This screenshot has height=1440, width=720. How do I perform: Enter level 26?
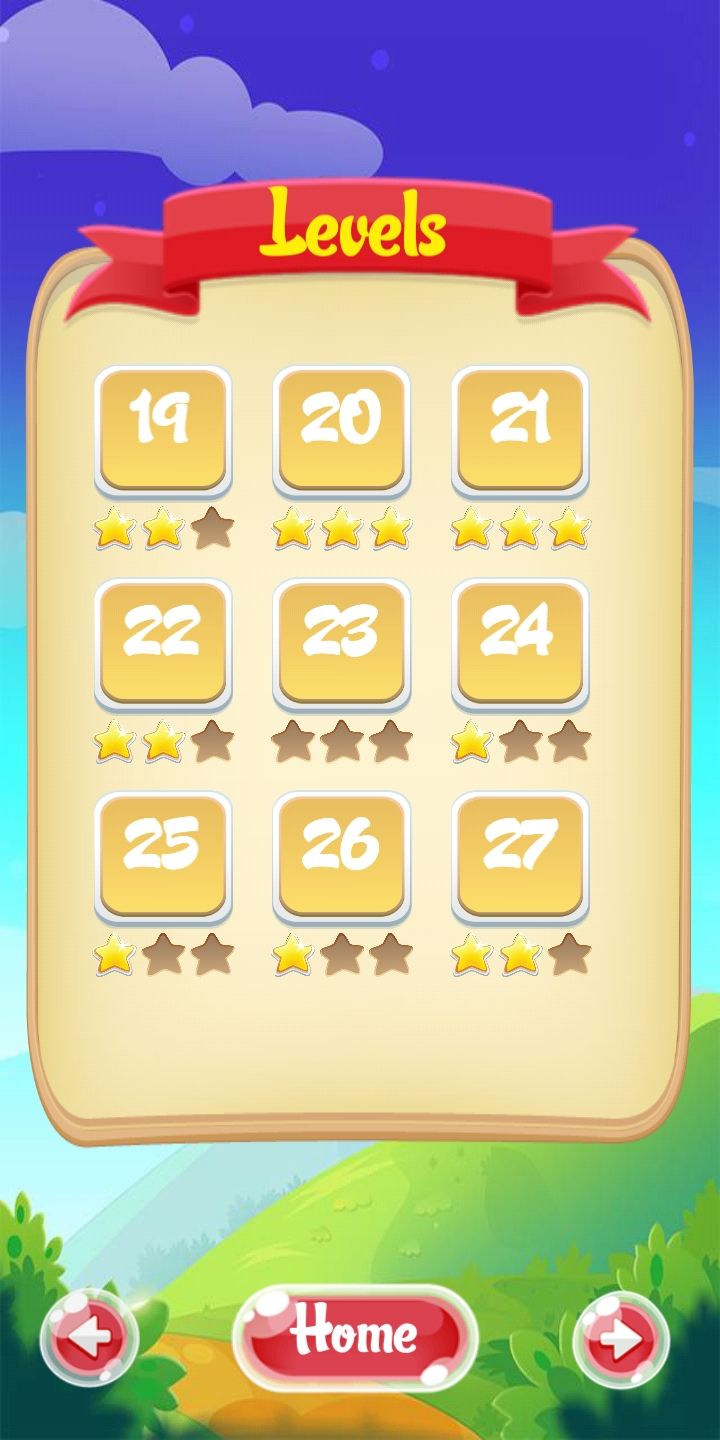(341, 856)
